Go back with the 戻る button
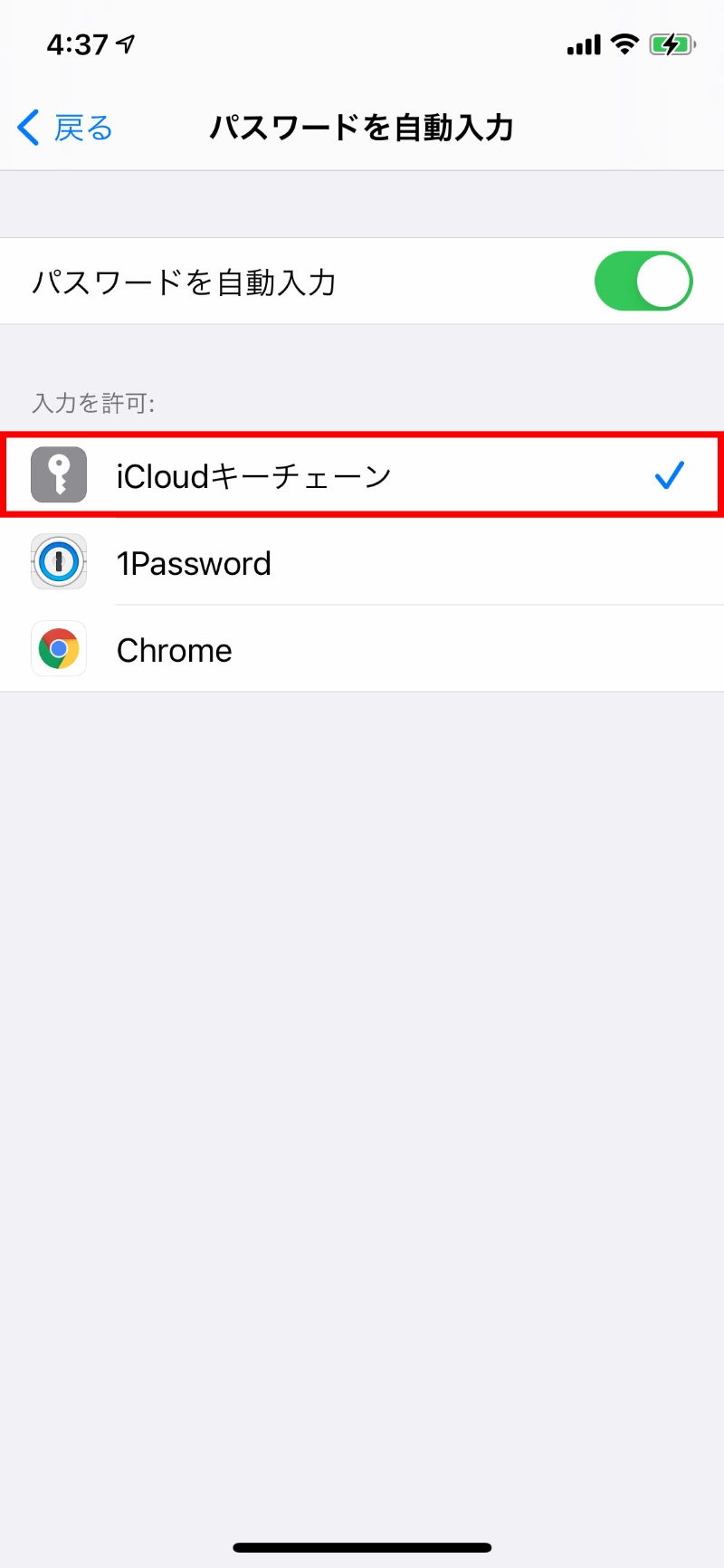 pos(65,128)
